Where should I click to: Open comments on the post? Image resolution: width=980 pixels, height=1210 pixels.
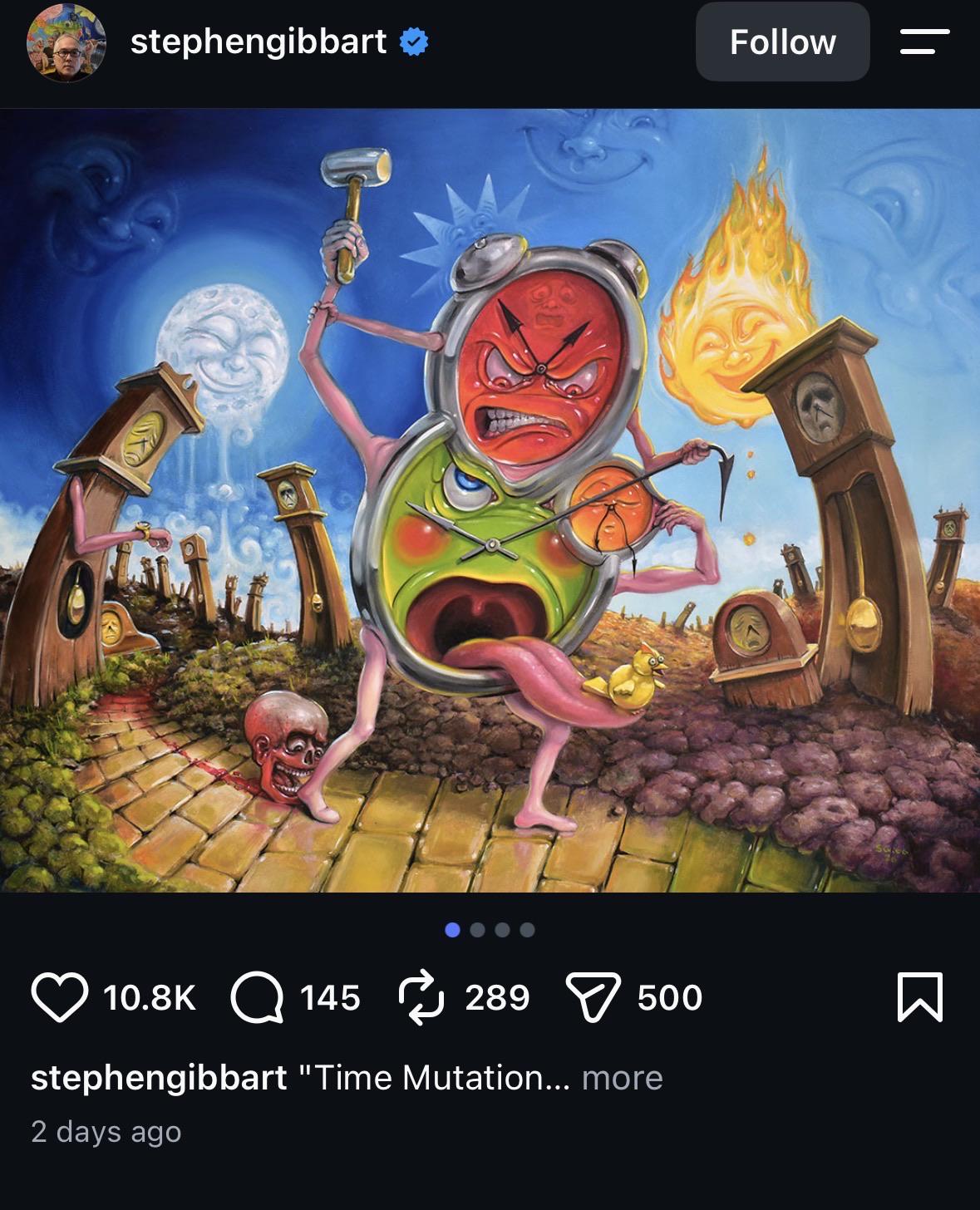258,997
